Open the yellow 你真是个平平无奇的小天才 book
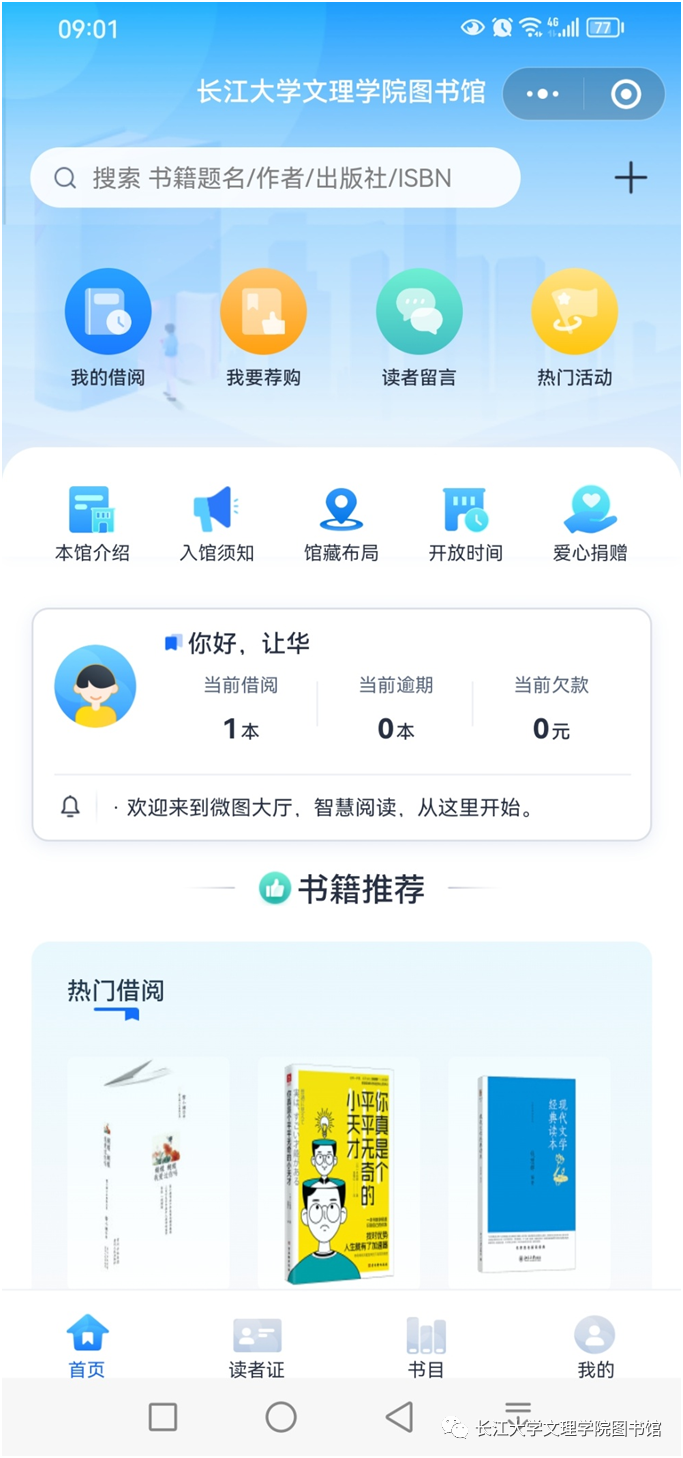 point(339,1172)
